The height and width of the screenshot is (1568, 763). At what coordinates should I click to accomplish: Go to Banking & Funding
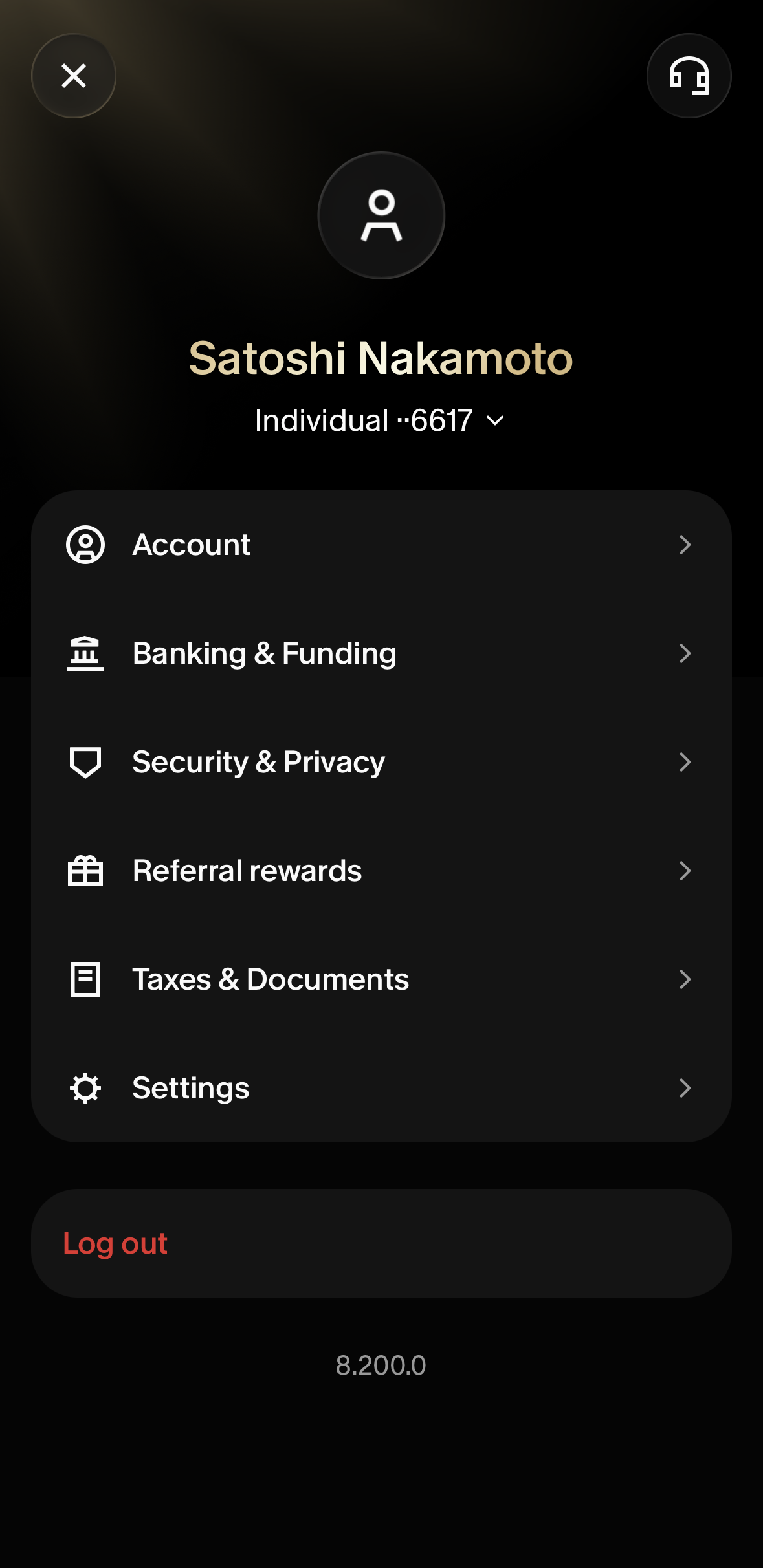pos(381,653)
